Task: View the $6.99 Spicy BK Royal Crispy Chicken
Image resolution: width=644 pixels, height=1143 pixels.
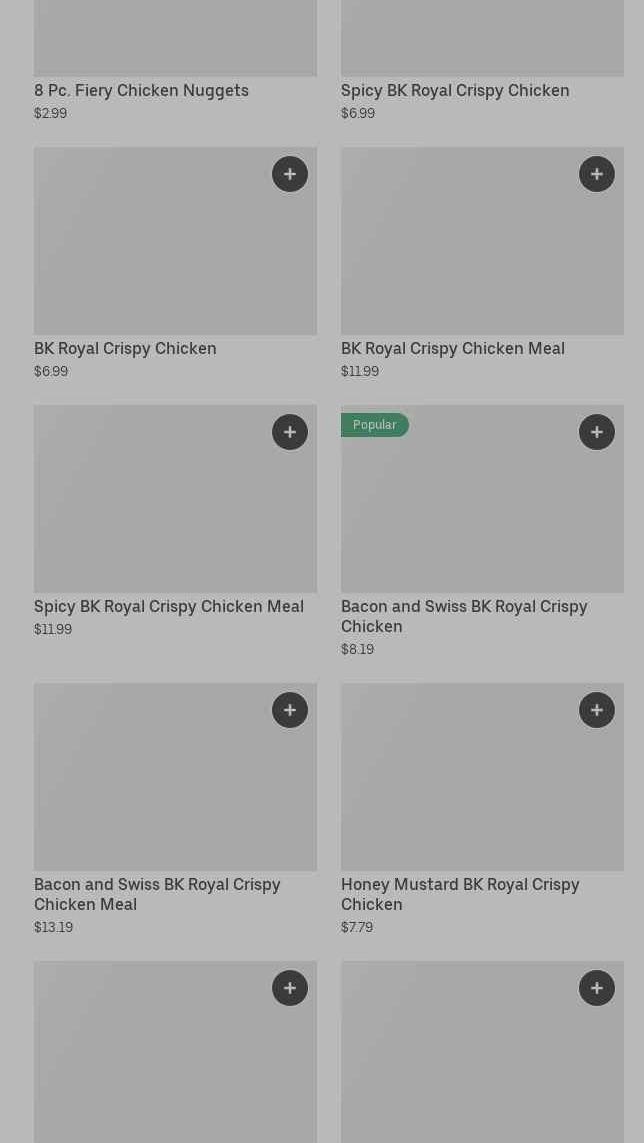Action: [455, 90]
